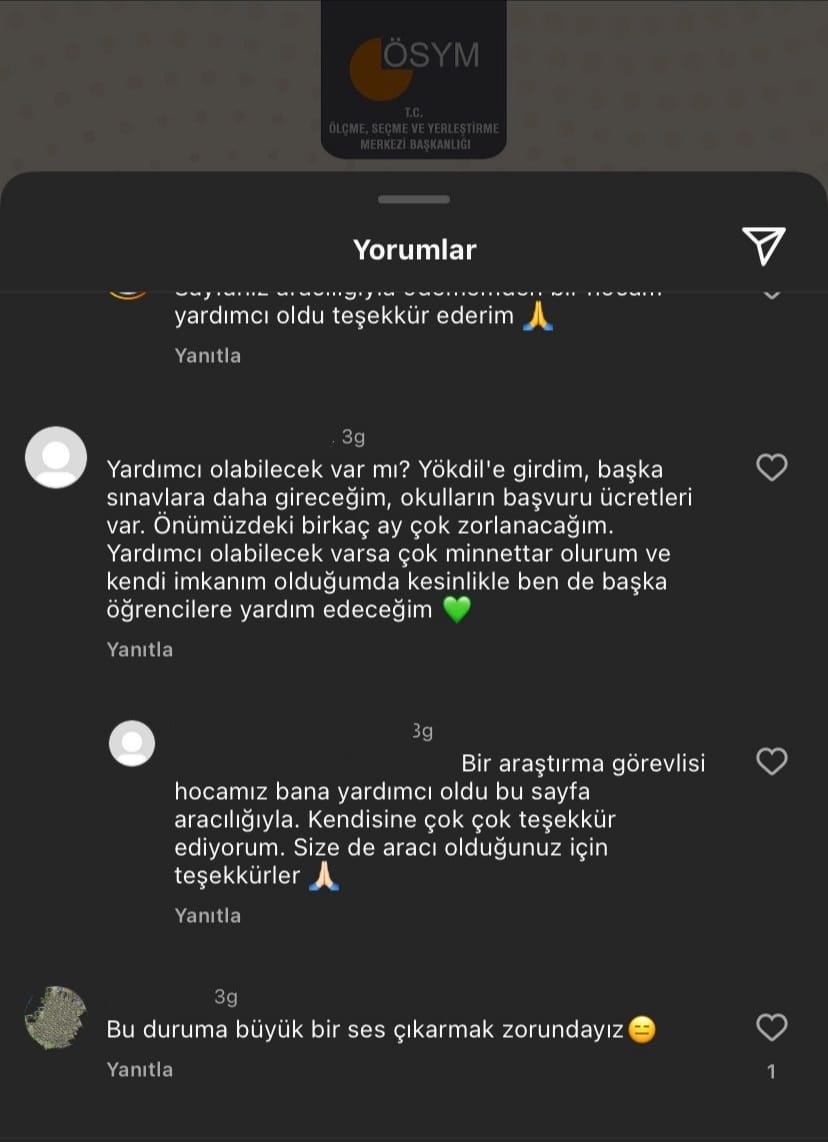The height and width of the screenshot is (1142, 828).
Task: Collapse the comments sheet via the drag handle
Action: click(x=414, y=196)
